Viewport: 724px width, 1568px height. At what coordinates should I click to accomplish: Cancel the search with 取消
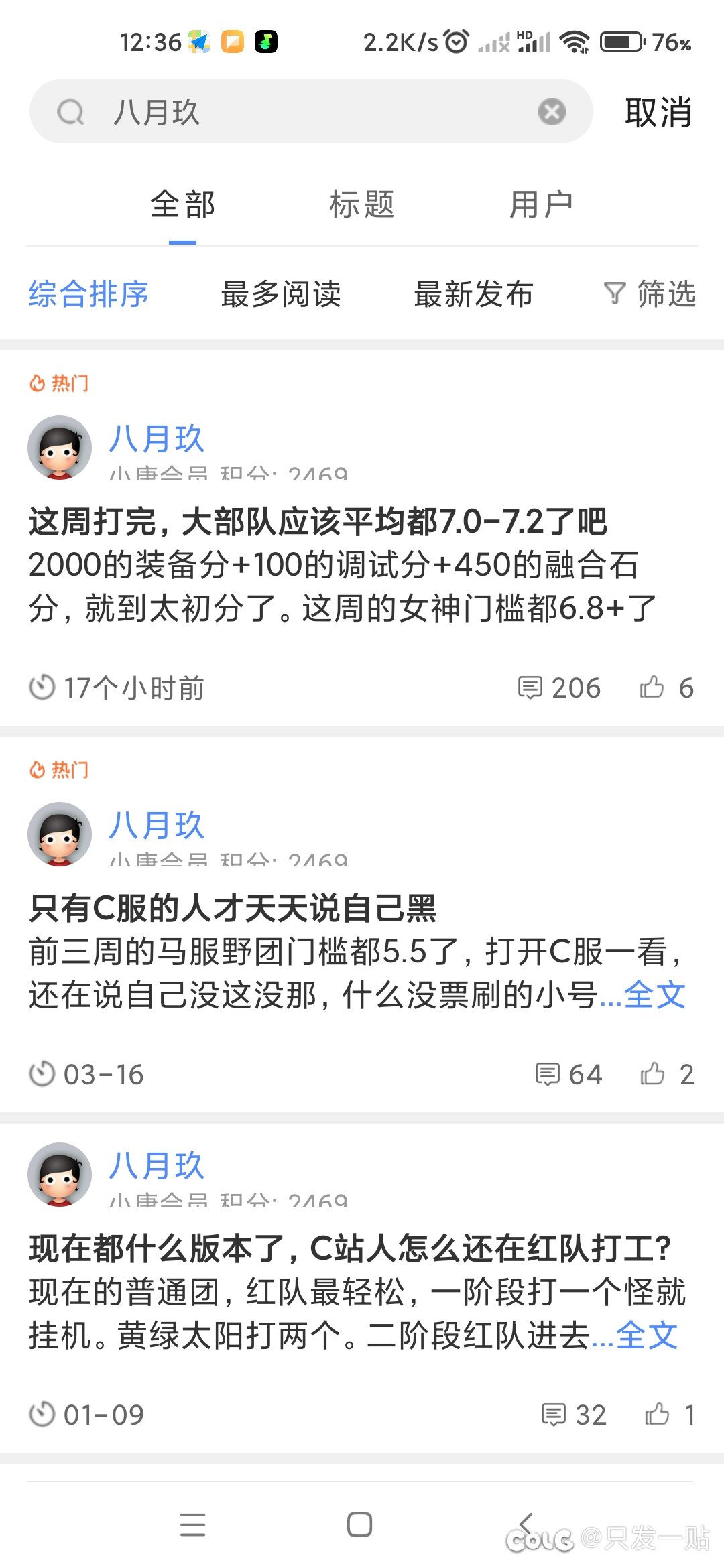click(658, 111)
